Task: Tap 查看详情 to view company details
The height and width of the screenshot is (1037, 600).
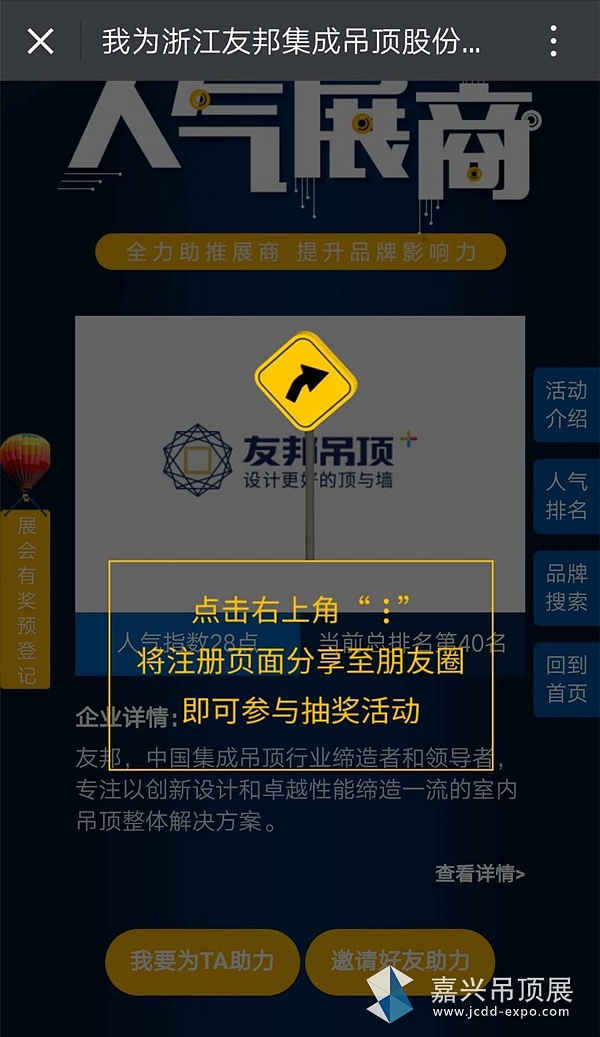Action: (480, 873)
